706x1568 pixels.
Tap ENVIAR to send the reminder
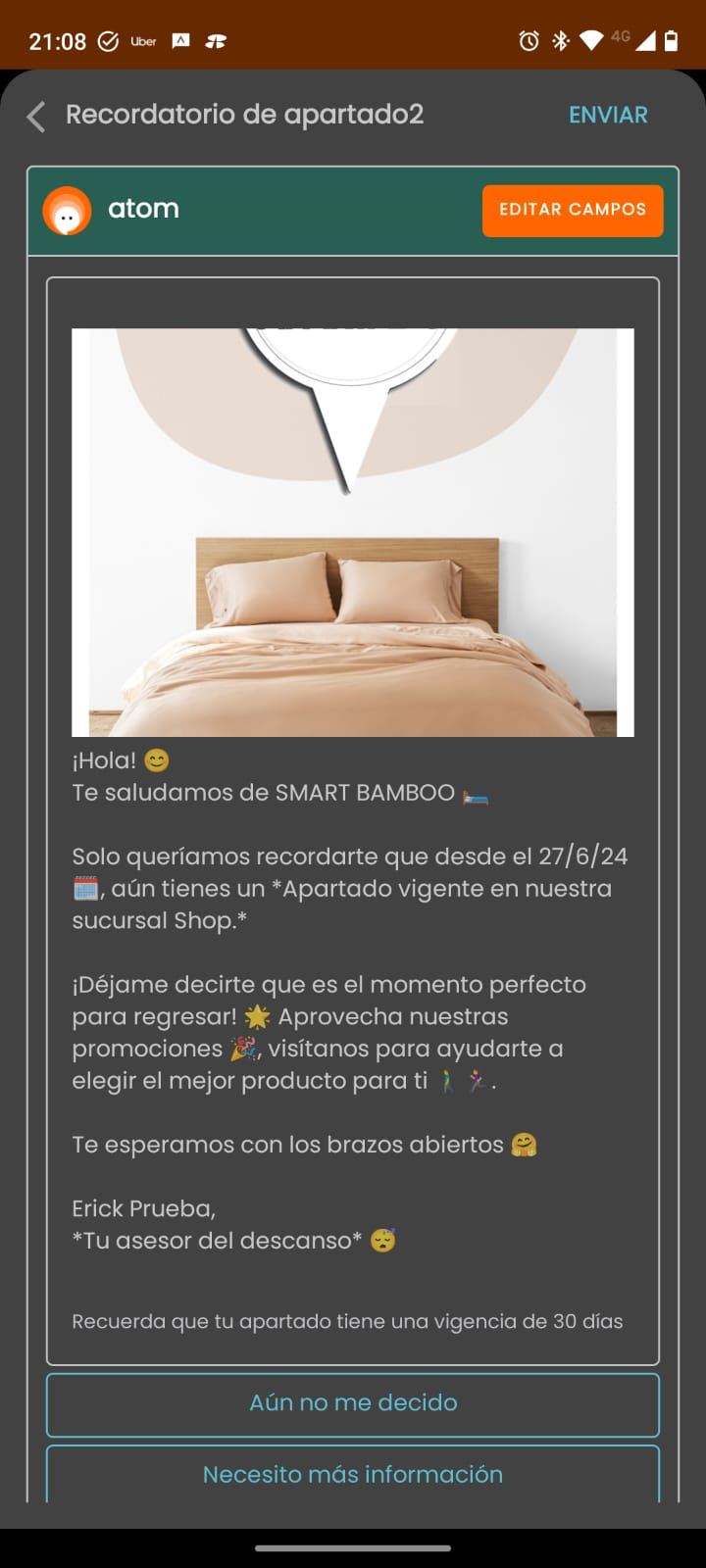coord(608,116)
